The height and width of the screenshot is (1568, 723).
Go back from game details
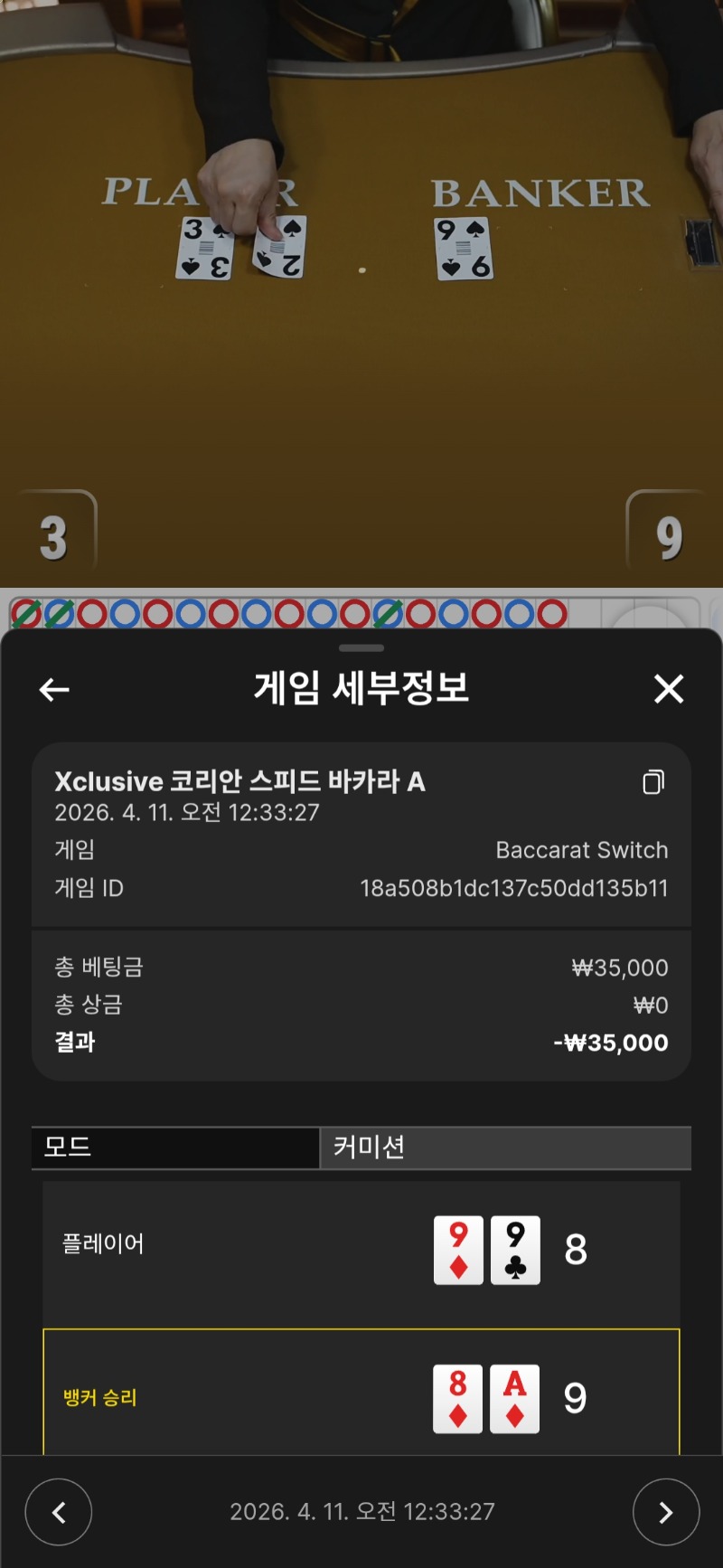click(54, 690)
